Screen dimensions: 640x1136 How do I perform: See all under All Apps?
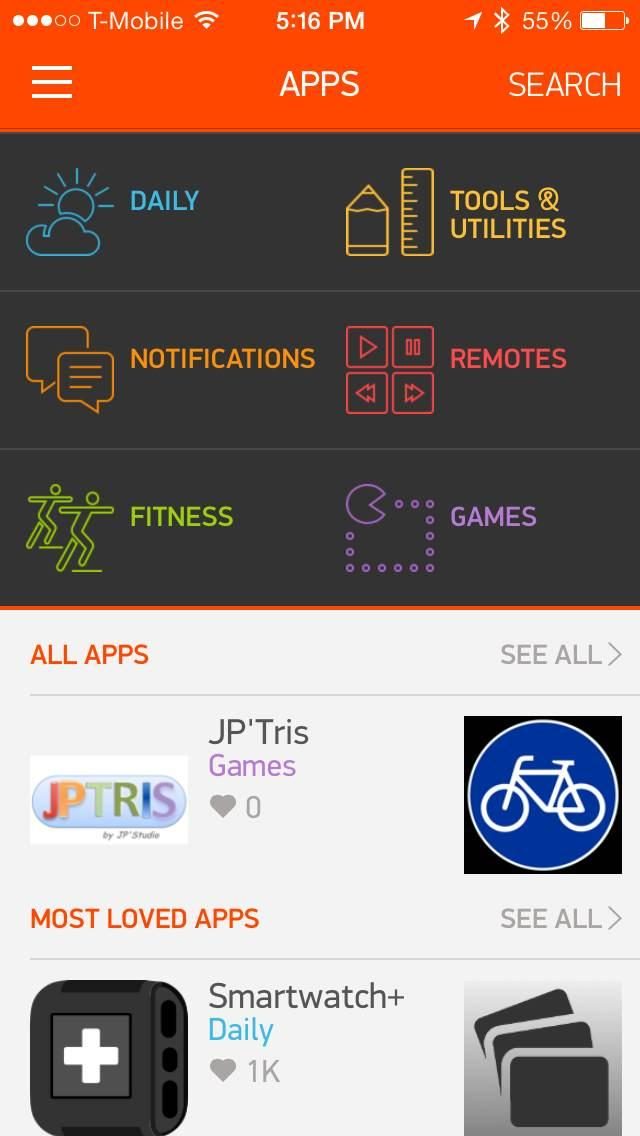(x=561, y=655)
